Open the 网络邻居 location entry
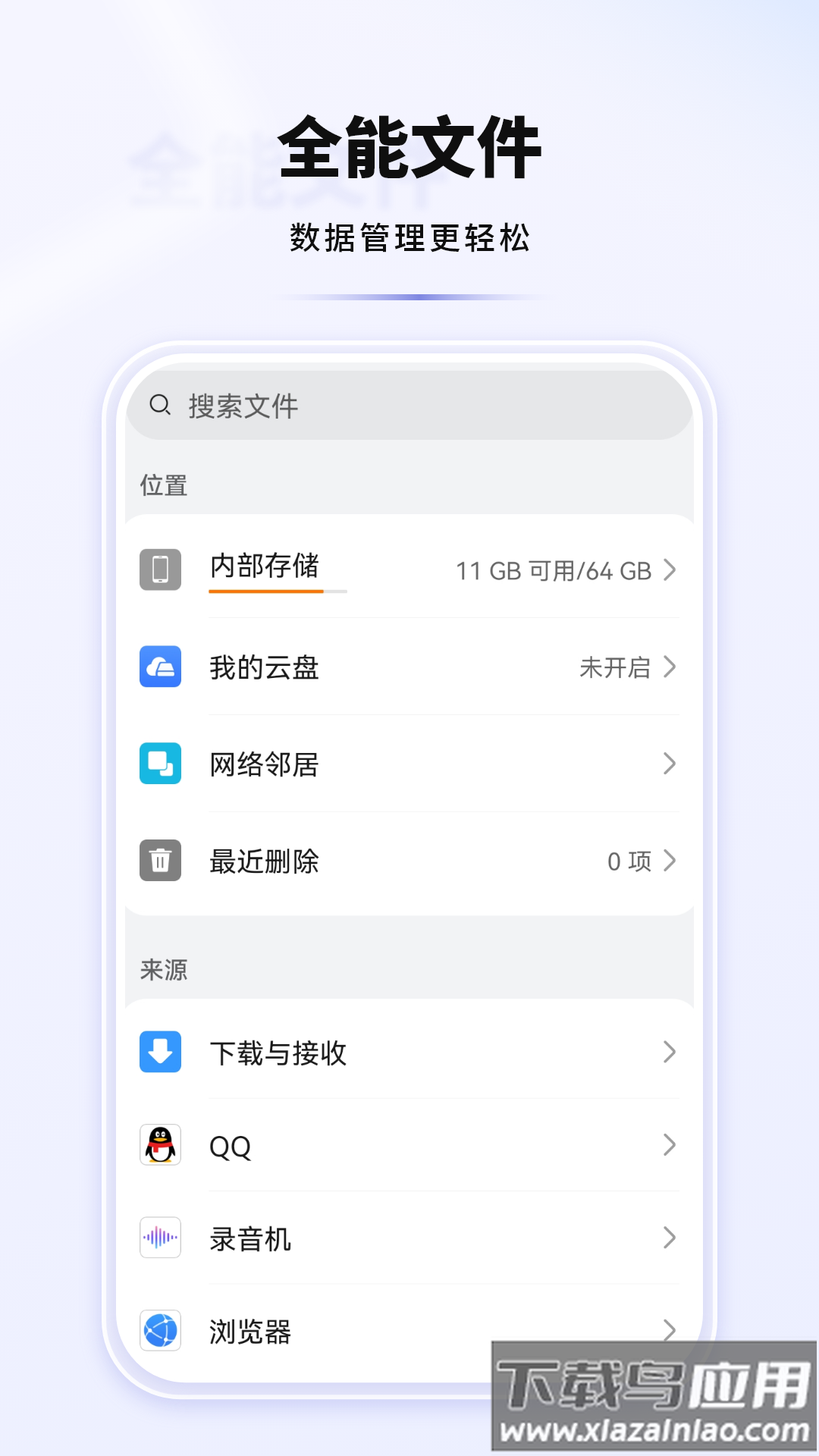The width and height of the screenshot is (819, 1456). [x=409, y=764]
